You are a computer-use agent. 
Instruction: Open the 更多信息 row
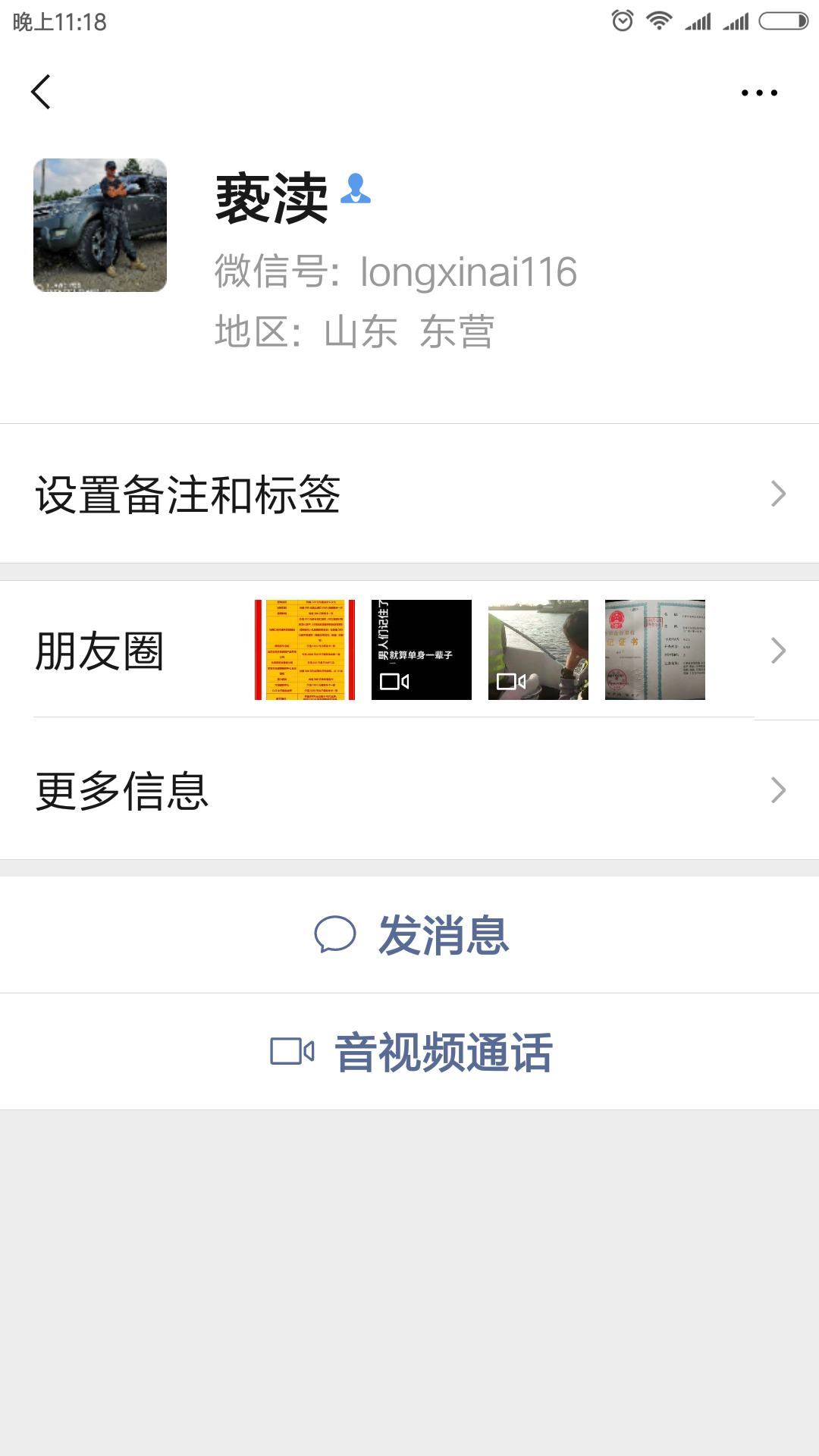409,790
